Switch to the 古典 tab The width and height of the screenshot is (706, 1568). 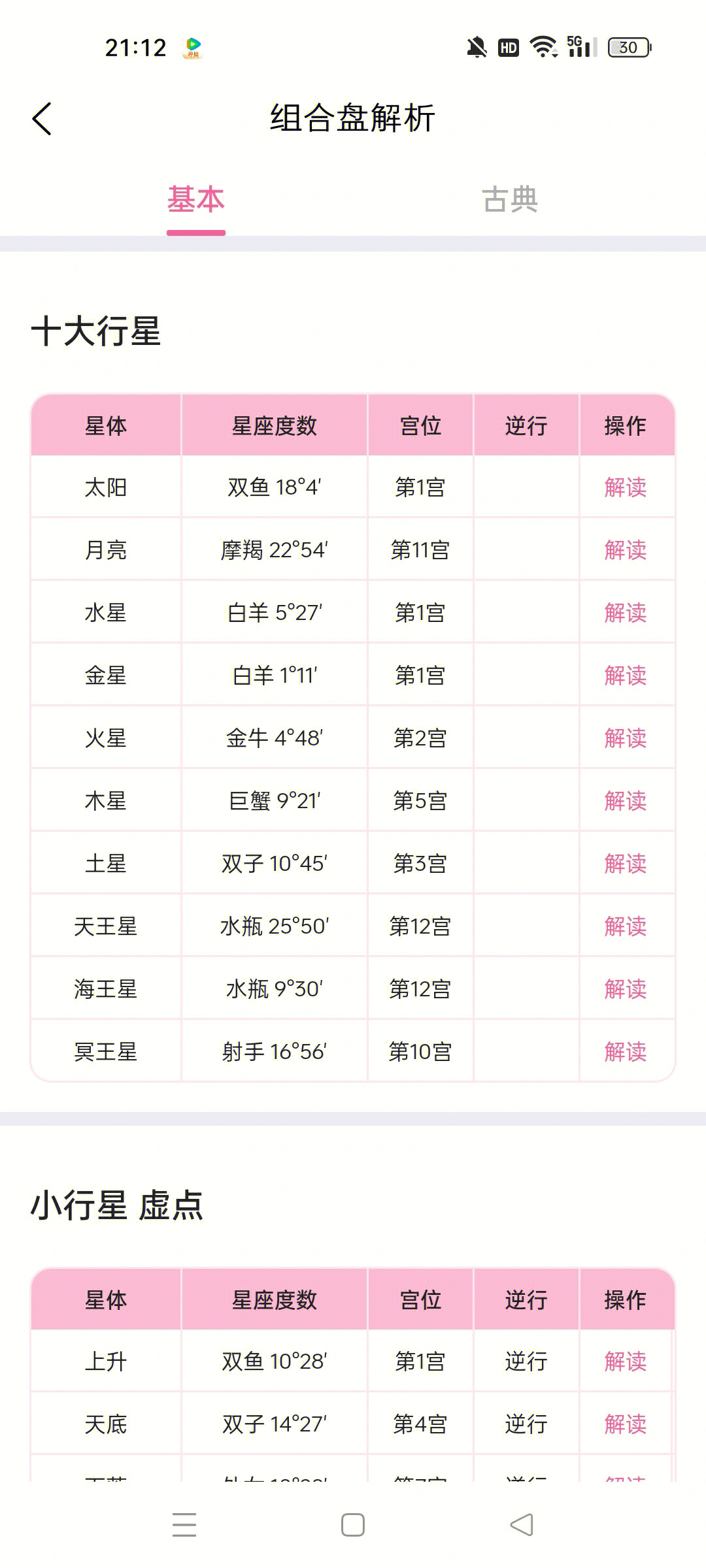coord(510,199)
